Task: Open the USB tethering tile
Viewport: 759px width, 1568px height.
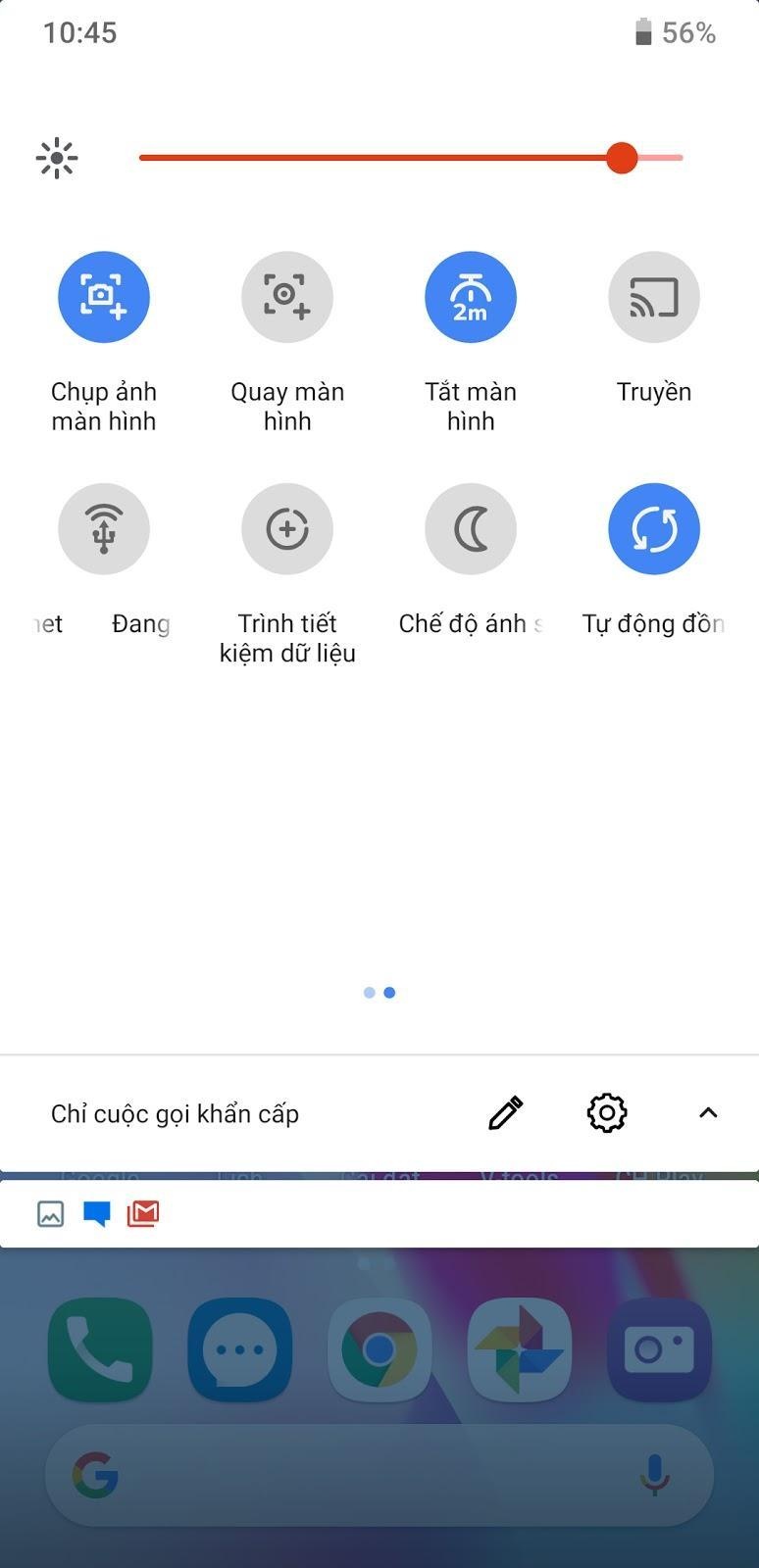Action: pos(103,528)
